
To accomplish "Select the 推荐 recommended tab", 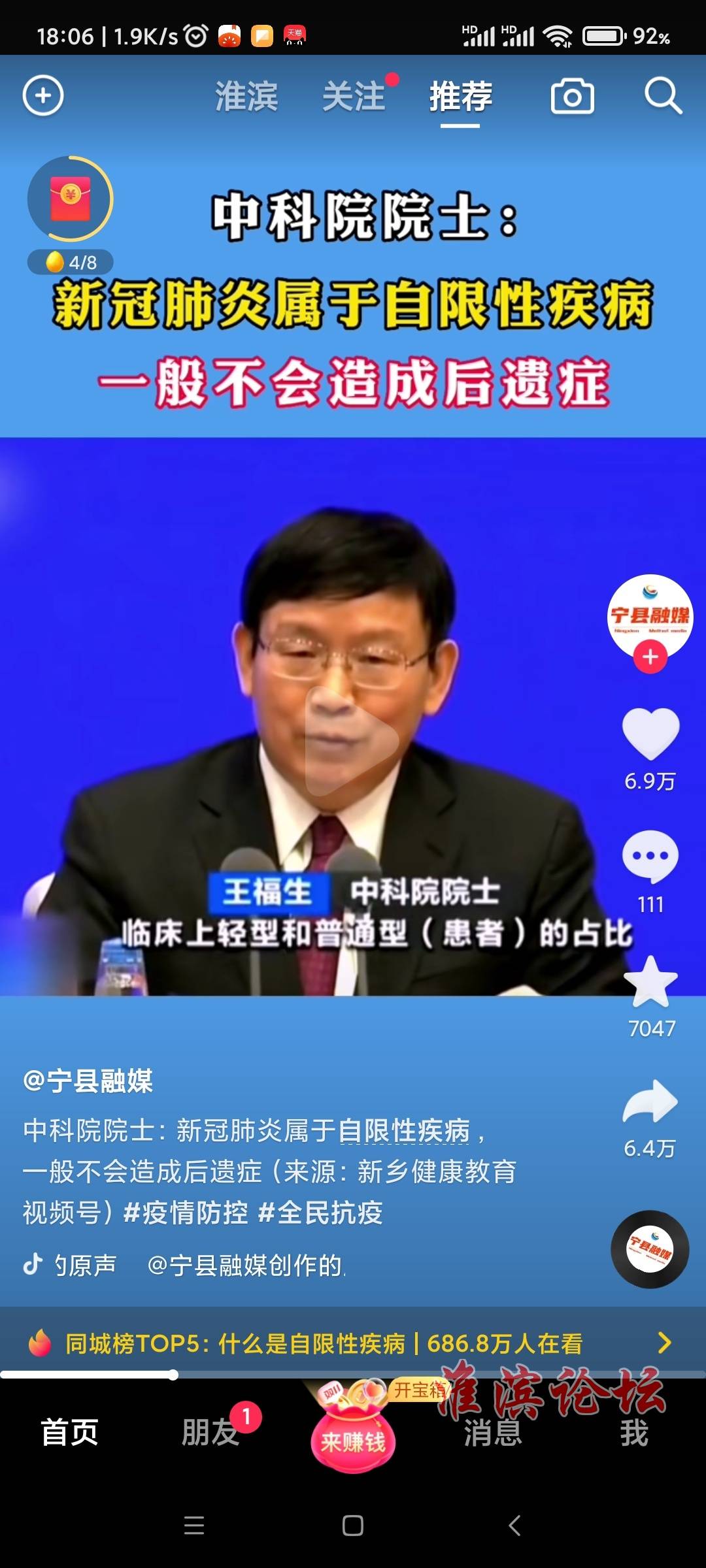I will coord(460,97).
